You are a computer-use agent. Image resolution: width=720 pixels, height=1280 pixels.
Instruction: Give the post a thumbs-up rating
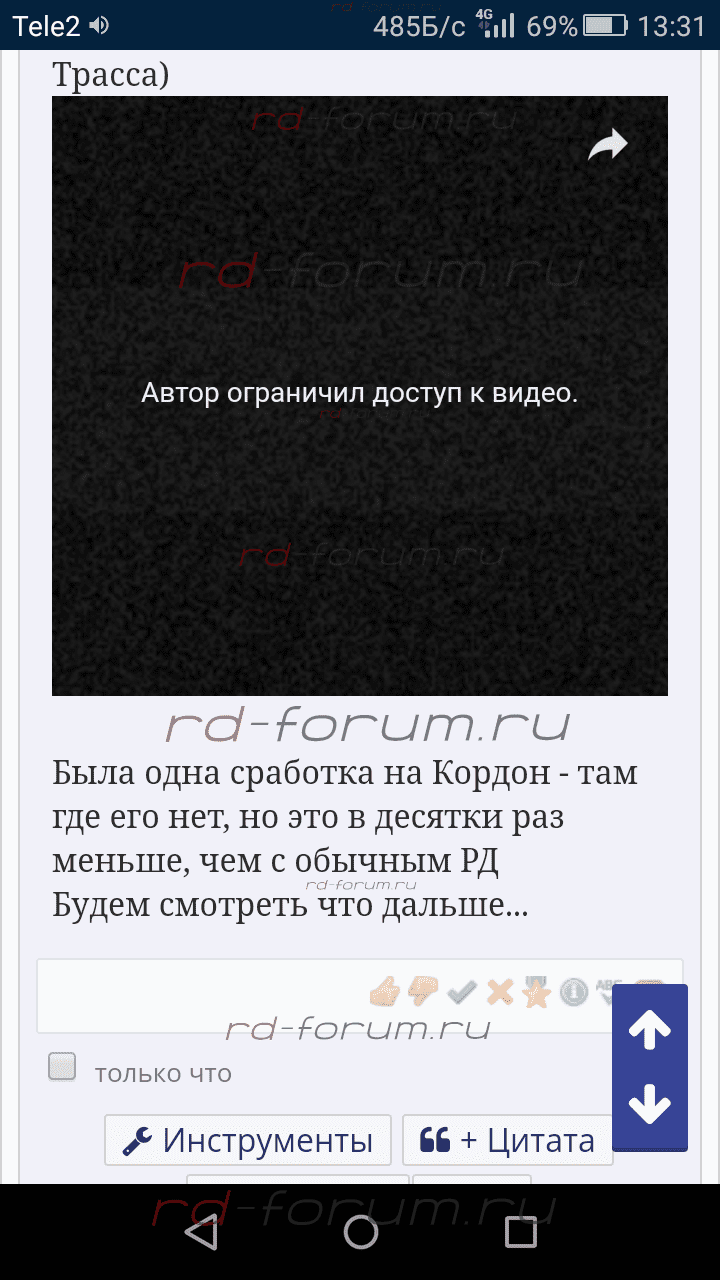pyautogui.click(x=384, y=991)
